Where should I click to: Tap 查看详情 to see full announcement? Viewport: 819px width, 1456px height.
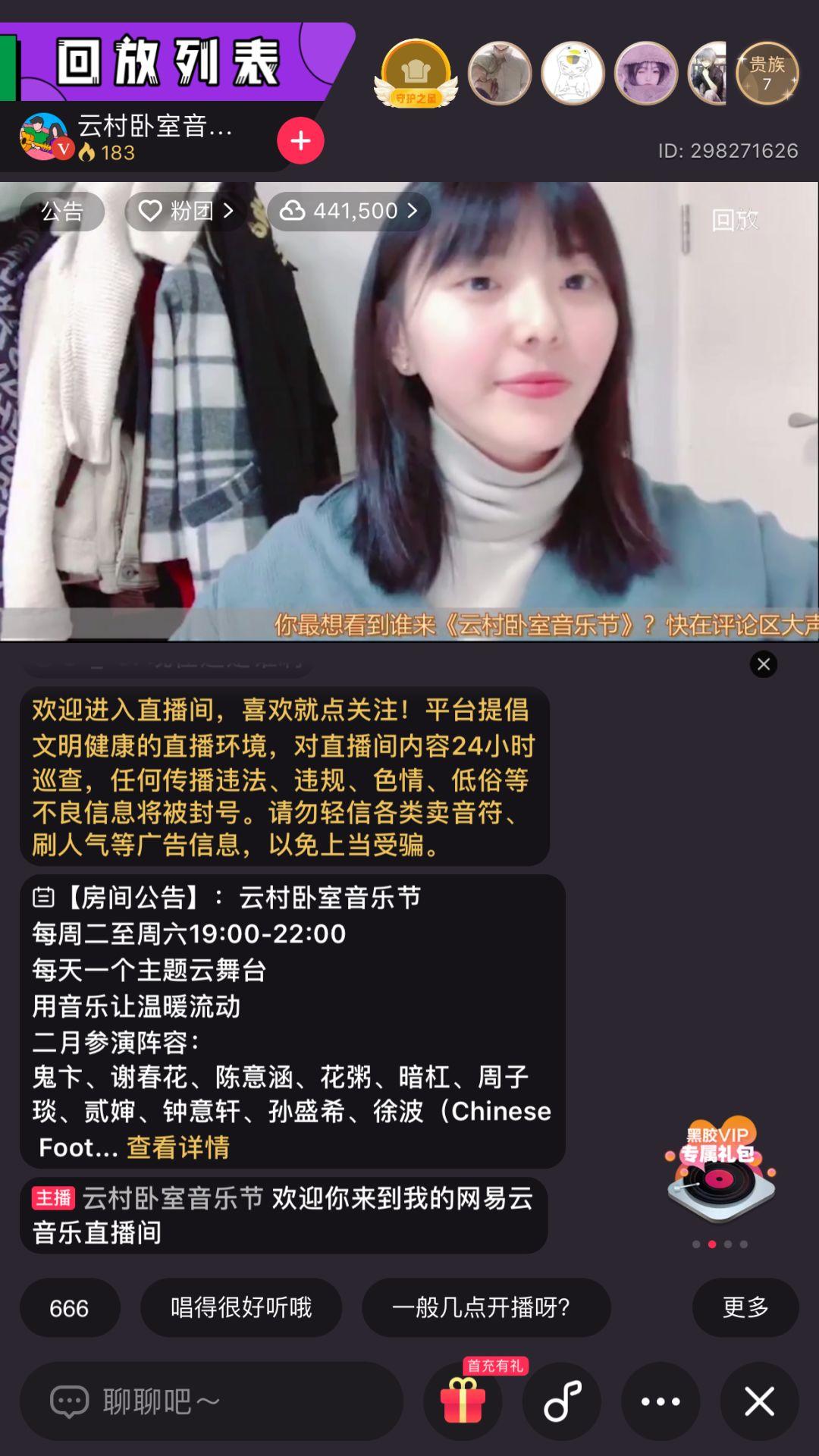pos(178,1147)
